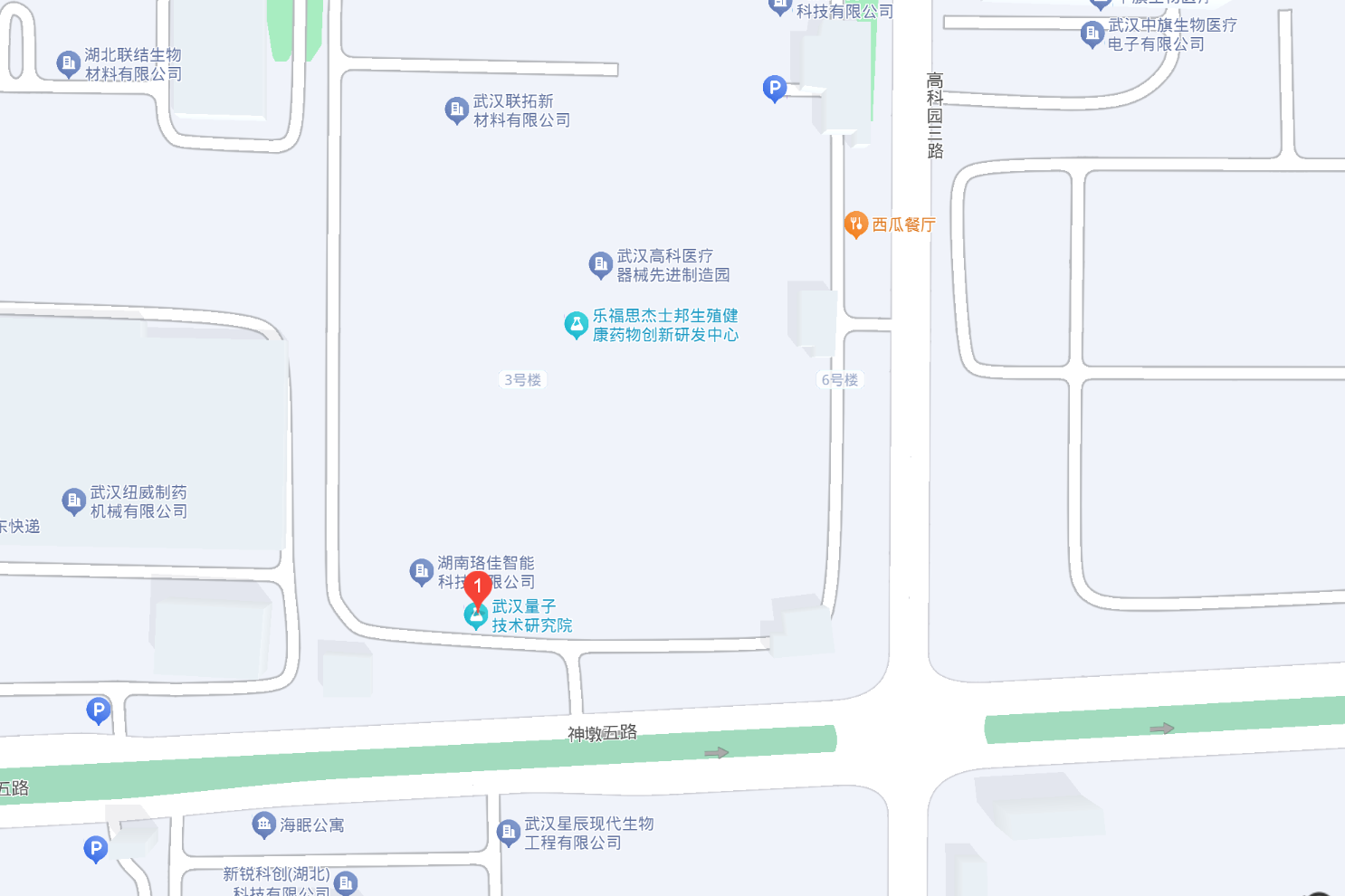Open the 西瓜餐厅 restaurant marker
Screen dimensions: 1345x896
855,224
